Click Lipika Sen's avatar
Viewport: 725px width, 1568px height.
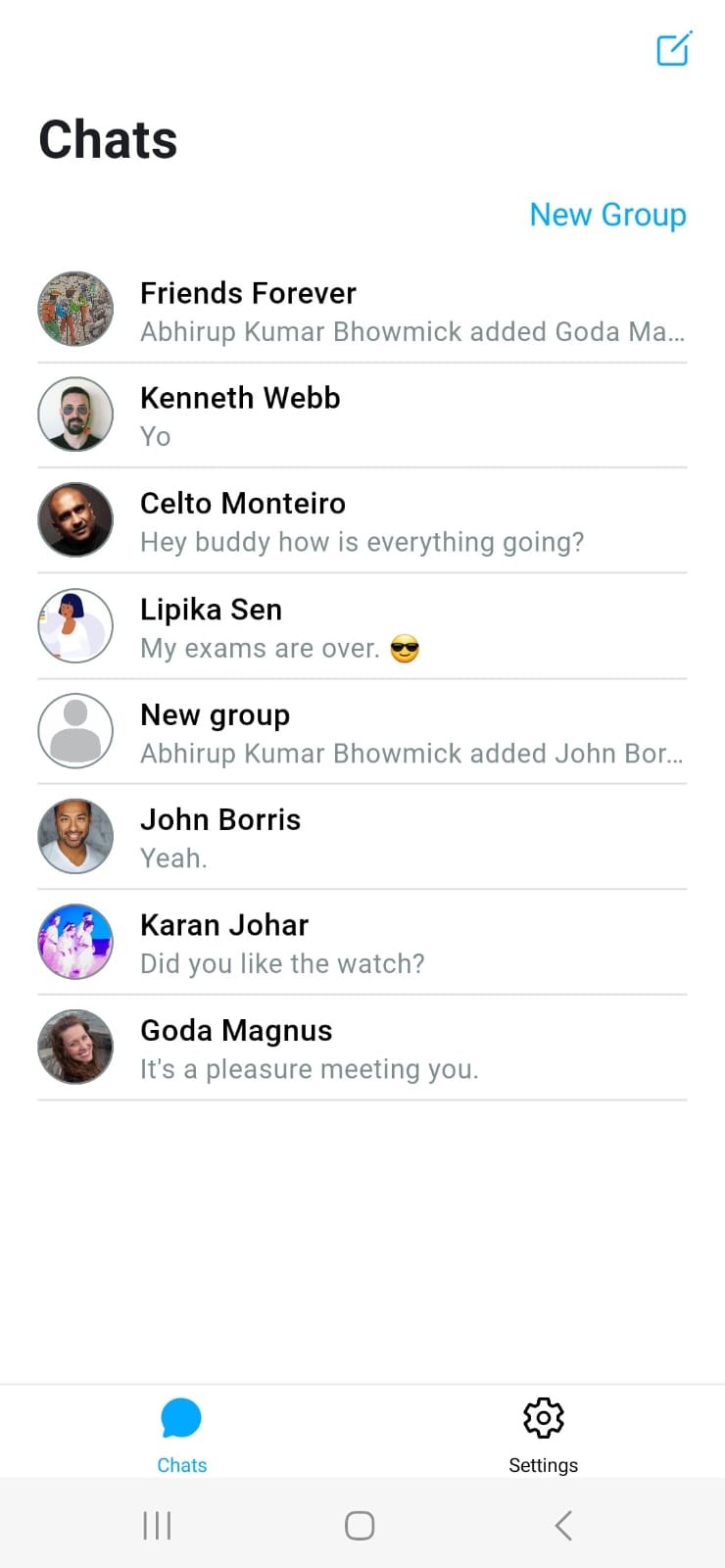pyautogui.click(x=75, y=625)
